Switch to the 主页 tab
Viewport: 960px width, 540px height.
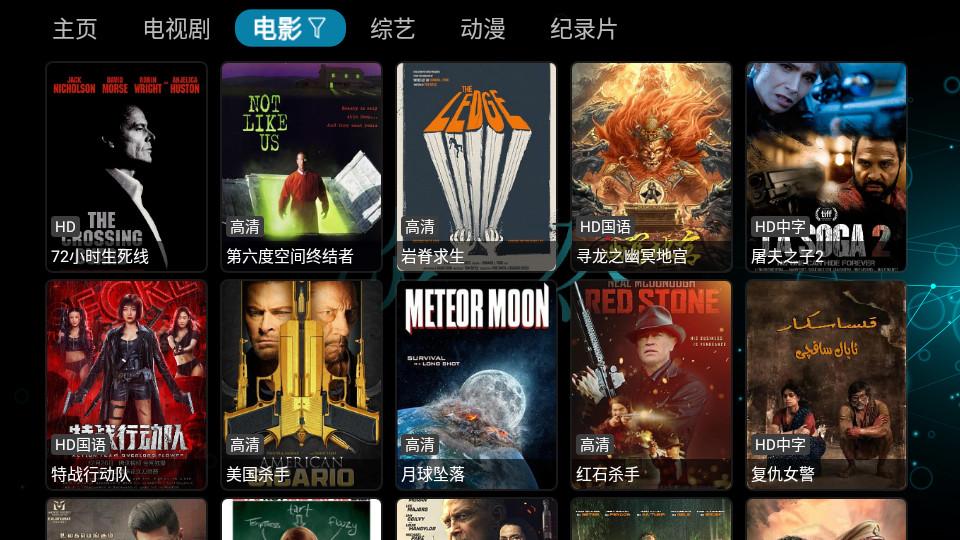click(75, 29)
